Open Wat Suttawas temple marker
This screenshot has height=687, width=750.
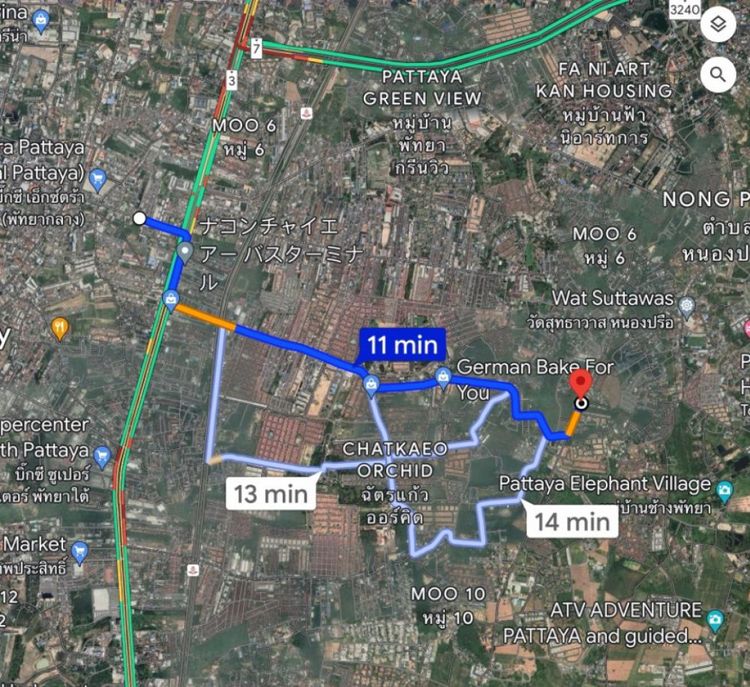[686, 305]
